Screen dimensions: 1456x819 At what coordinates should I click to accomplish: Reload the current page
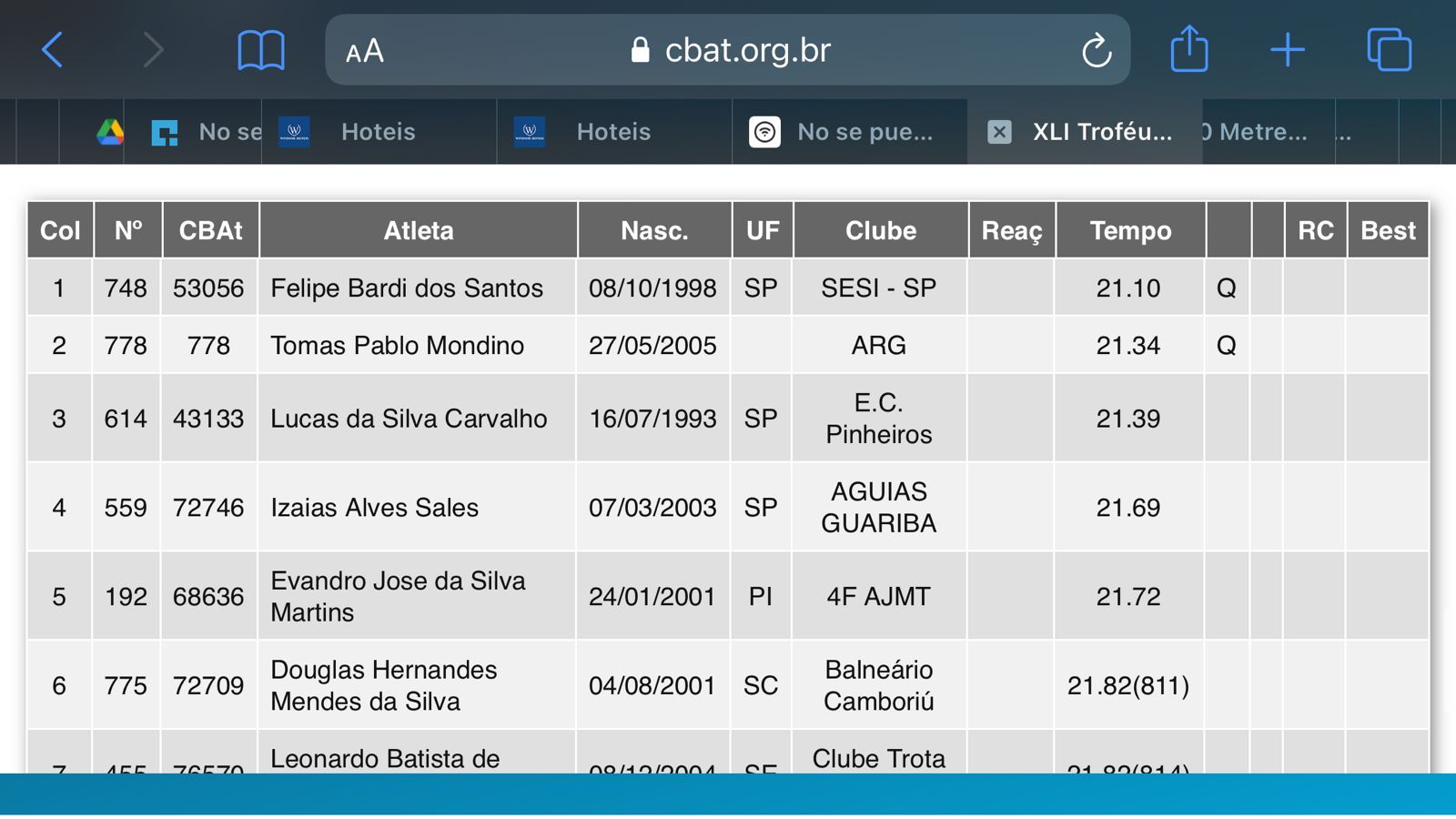click(x=1097, y=51)
